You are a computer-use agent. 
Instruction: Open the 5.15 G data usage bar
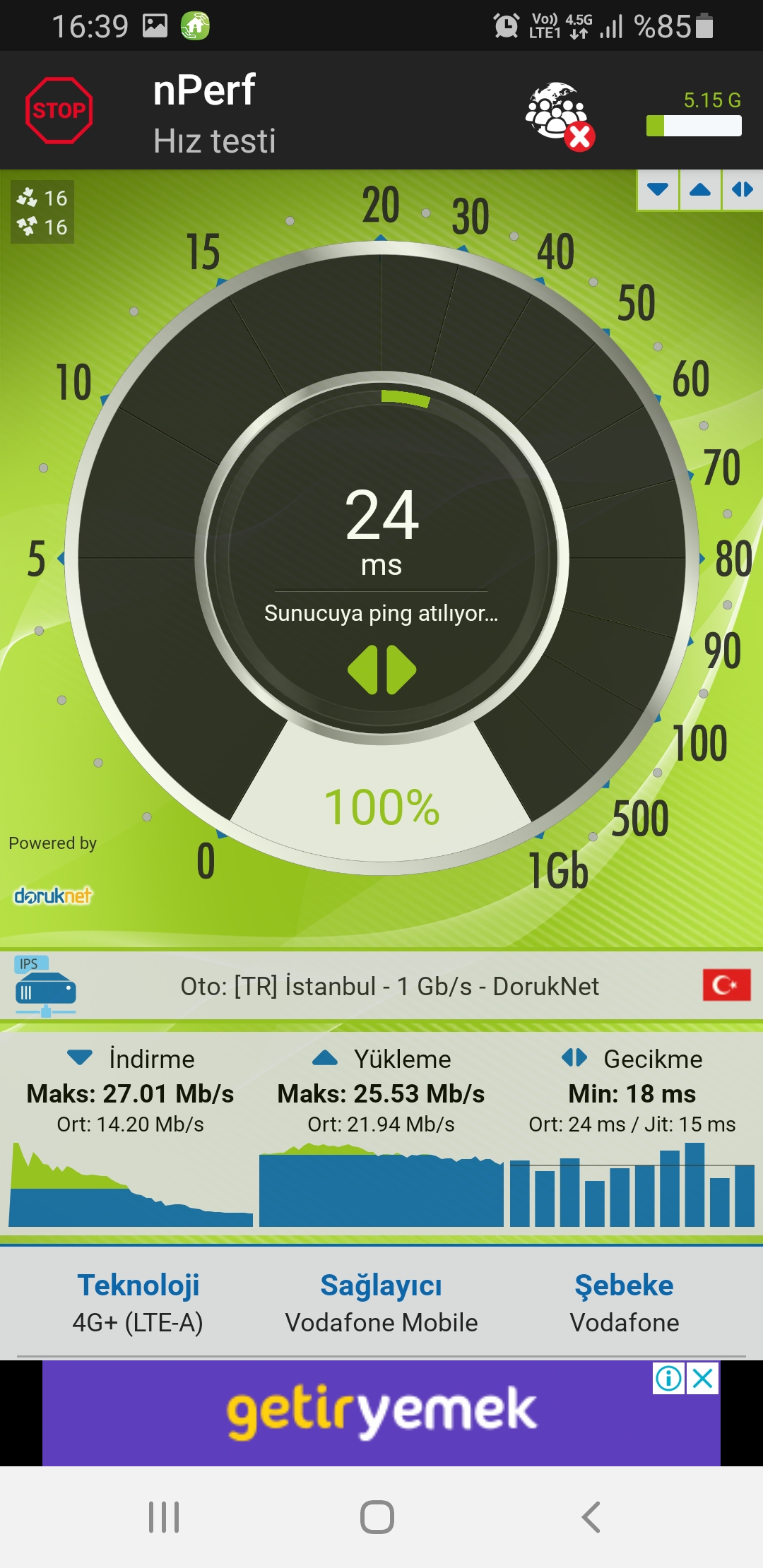point(694,114)
